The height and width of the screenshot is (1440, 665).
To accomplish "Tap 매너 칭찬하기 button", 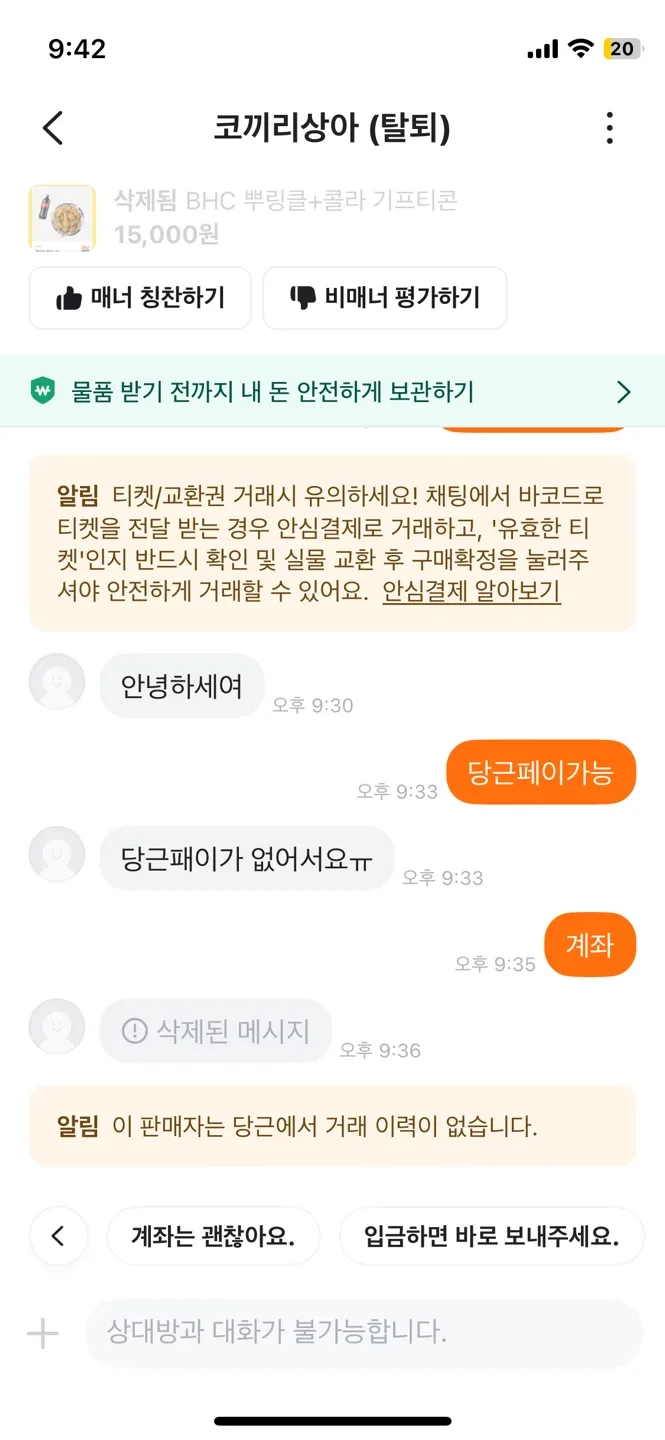I will (x=140, y=297).
